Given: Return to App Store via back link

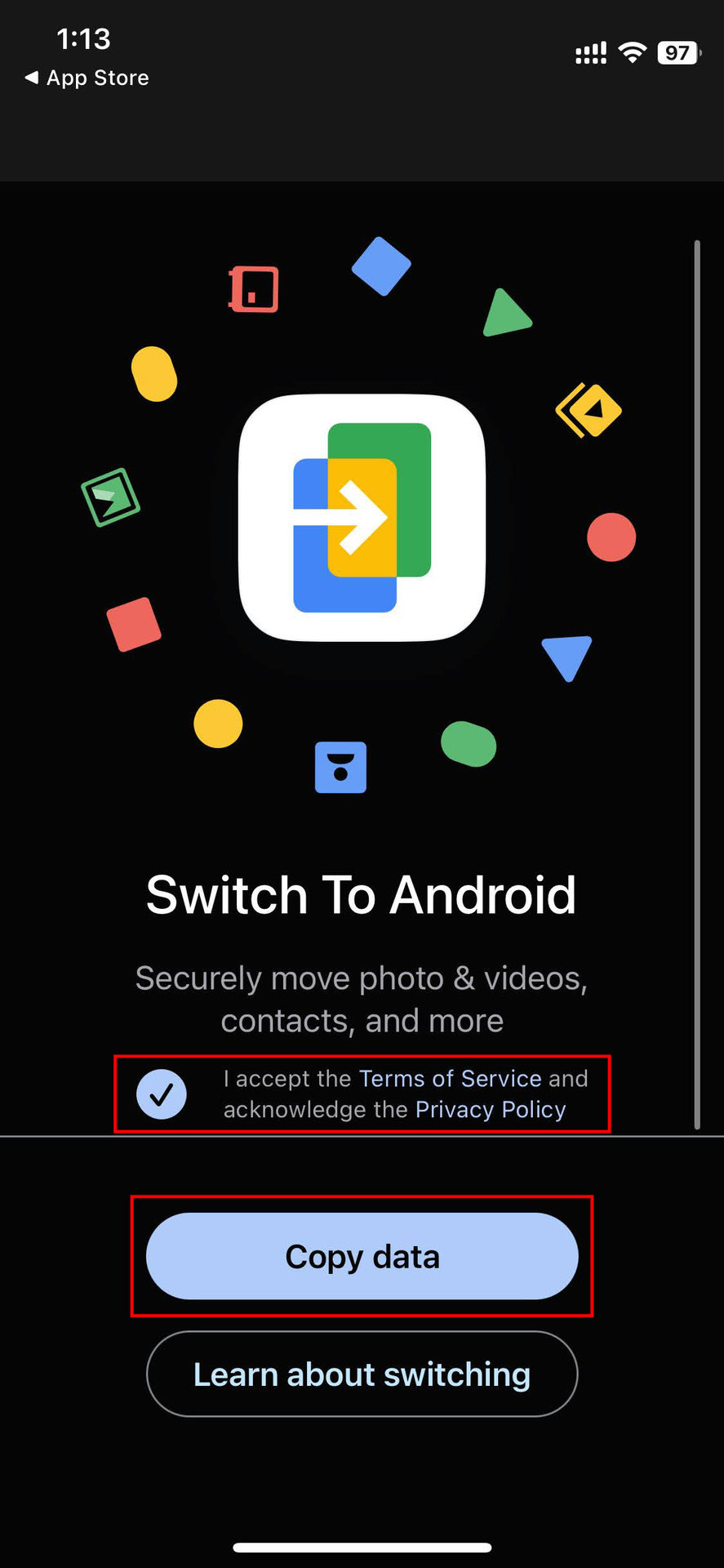Looking at the screenshot, I should 87,78.
